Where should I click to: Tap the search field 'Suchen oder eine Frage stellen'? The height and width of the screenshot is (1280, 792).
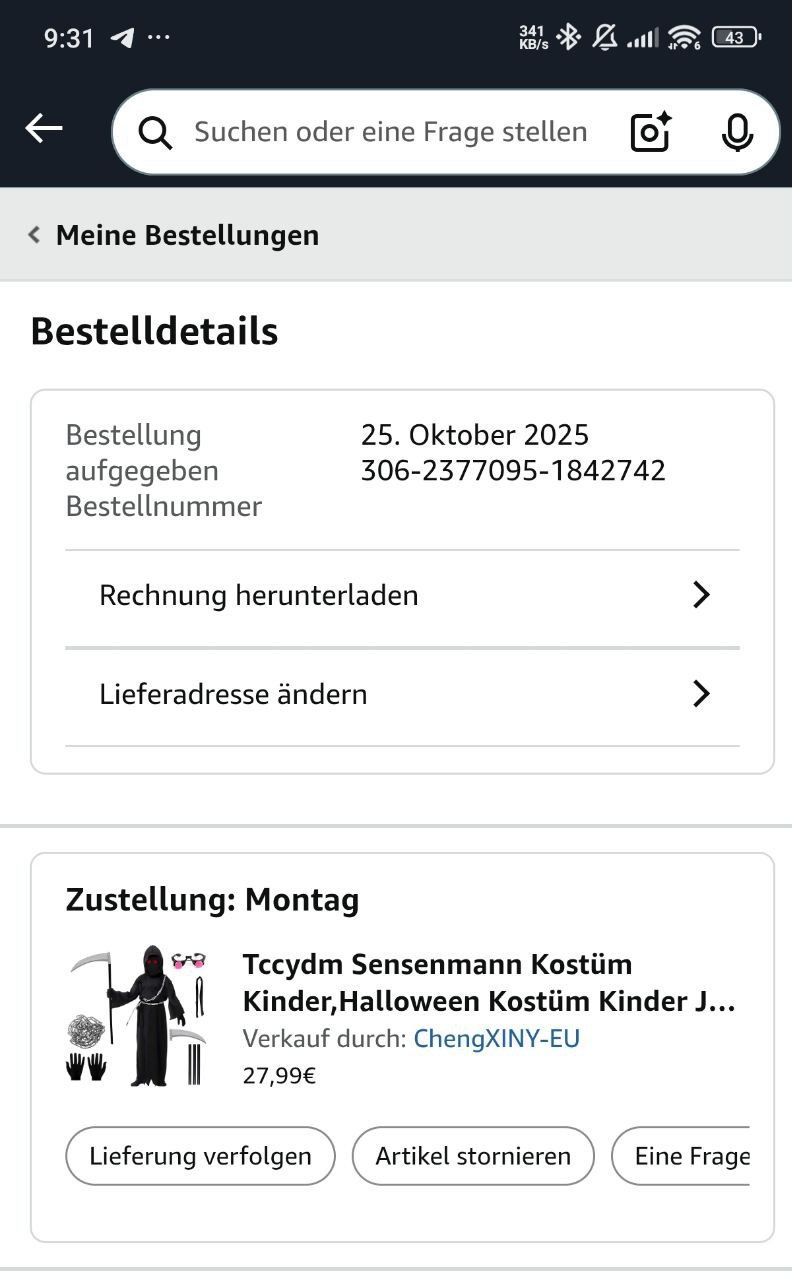390,132
